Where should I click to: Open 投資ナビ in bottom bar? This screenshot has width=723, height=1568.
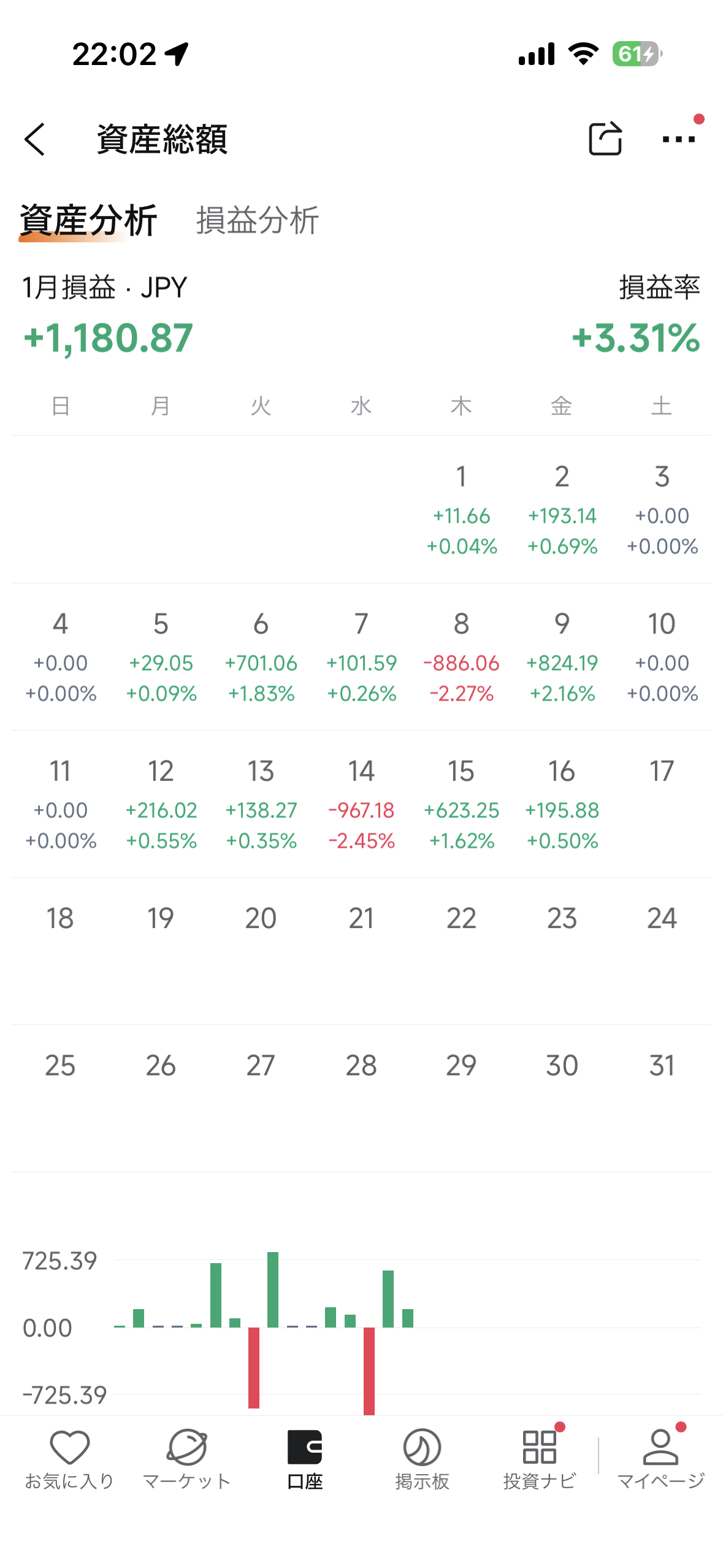(x=540, y=1459)
